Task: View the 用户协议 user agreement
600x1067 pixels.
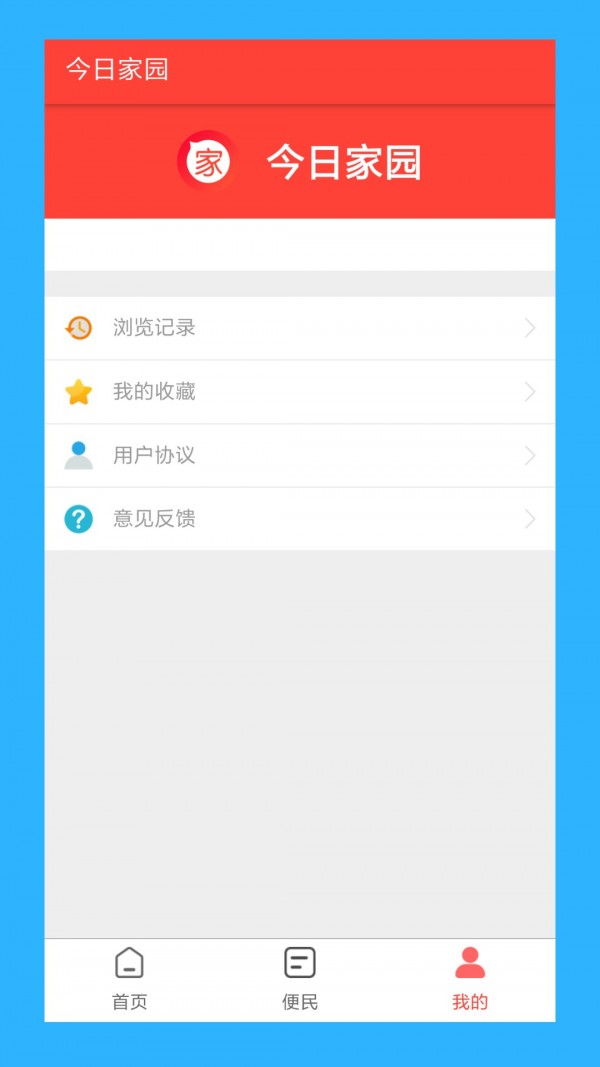Action: point(299,456)
